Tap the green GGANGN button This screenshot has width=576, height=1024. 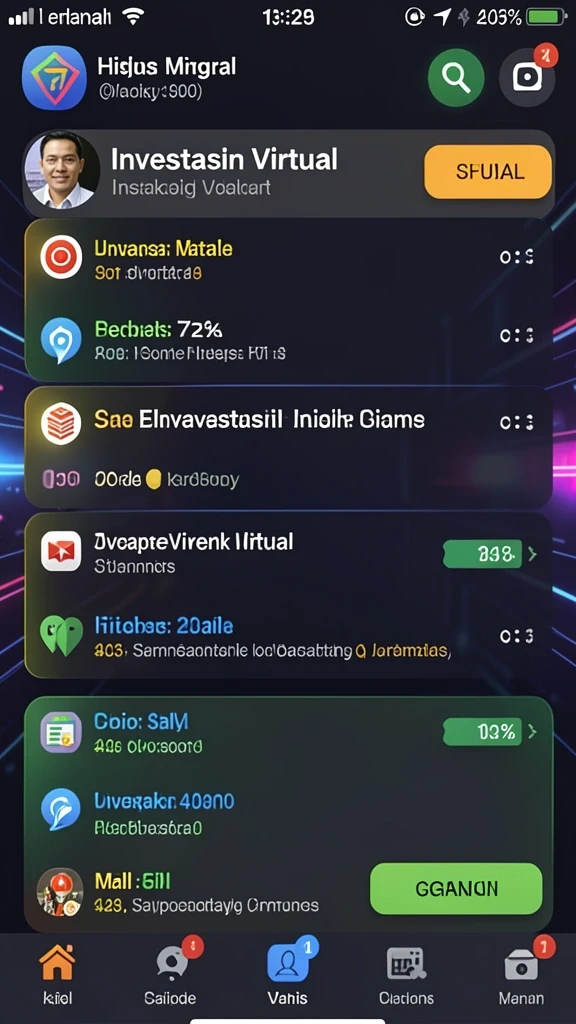[x=456, y=888]
